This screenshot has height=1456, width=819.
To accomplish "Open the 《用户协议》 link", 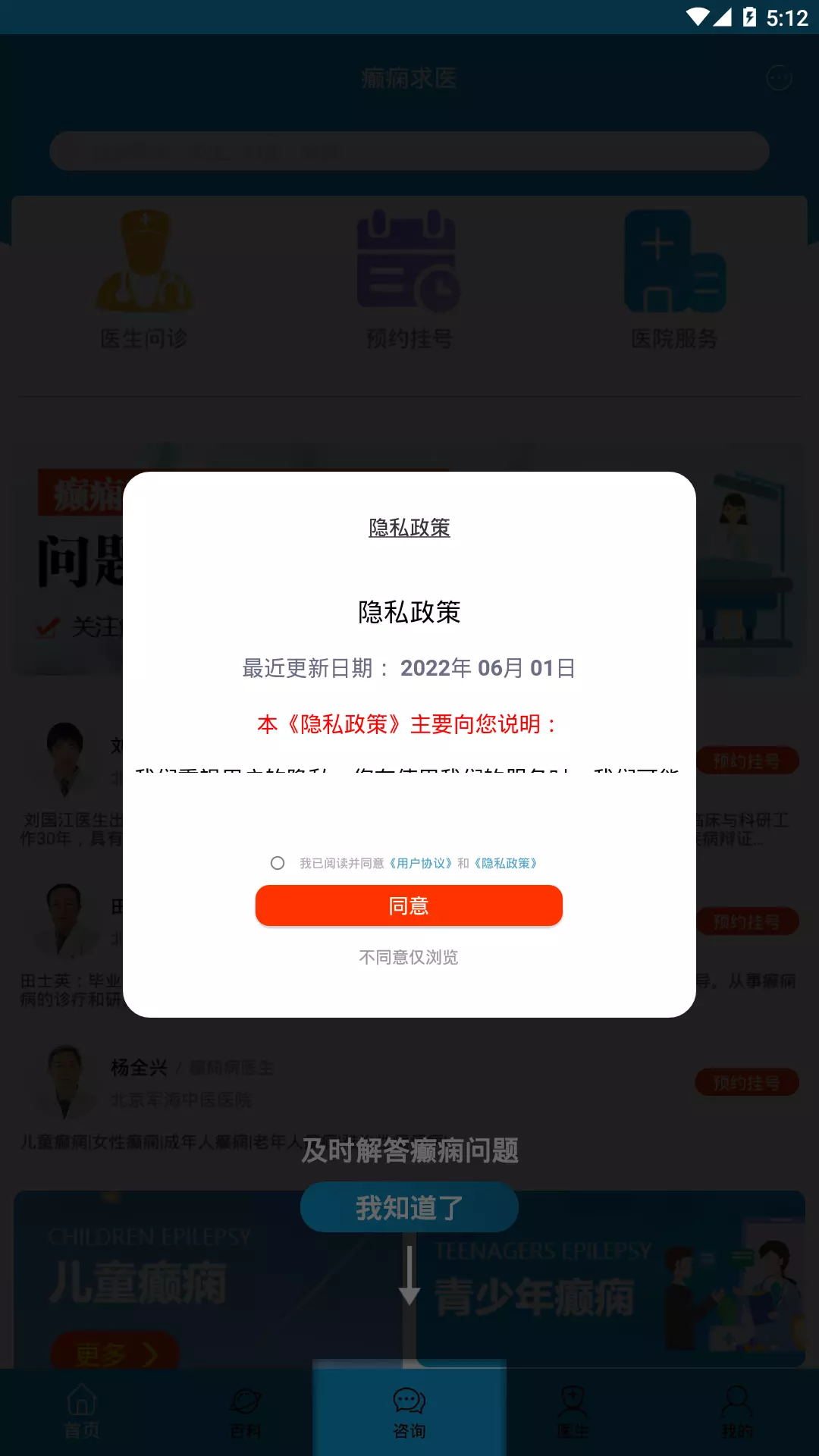I will click(x=421, y=863).
